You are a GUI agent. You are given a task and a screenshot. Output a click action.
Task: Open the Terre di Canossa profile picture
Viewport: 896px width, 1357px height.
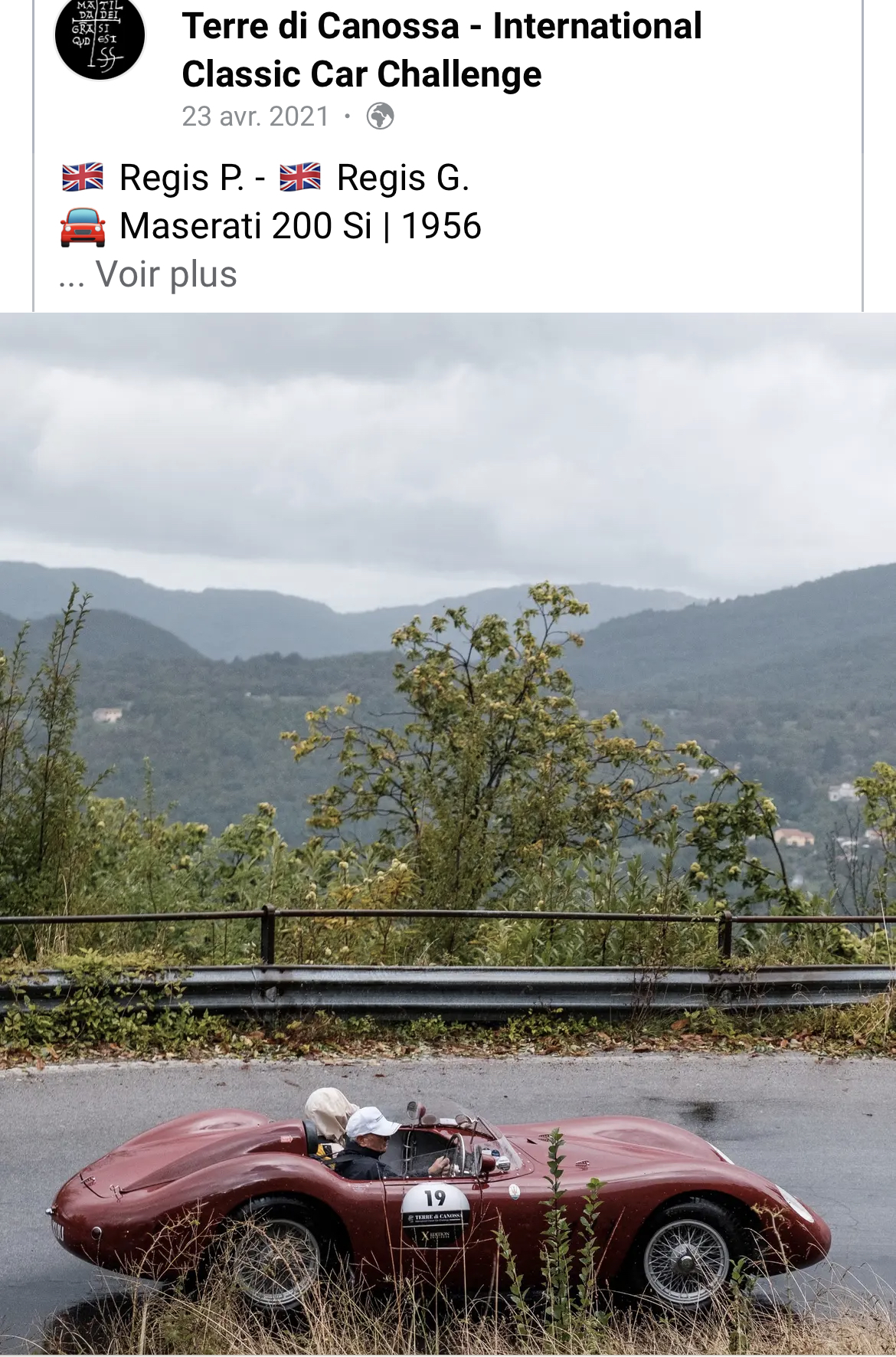click(x=100, y=37)
